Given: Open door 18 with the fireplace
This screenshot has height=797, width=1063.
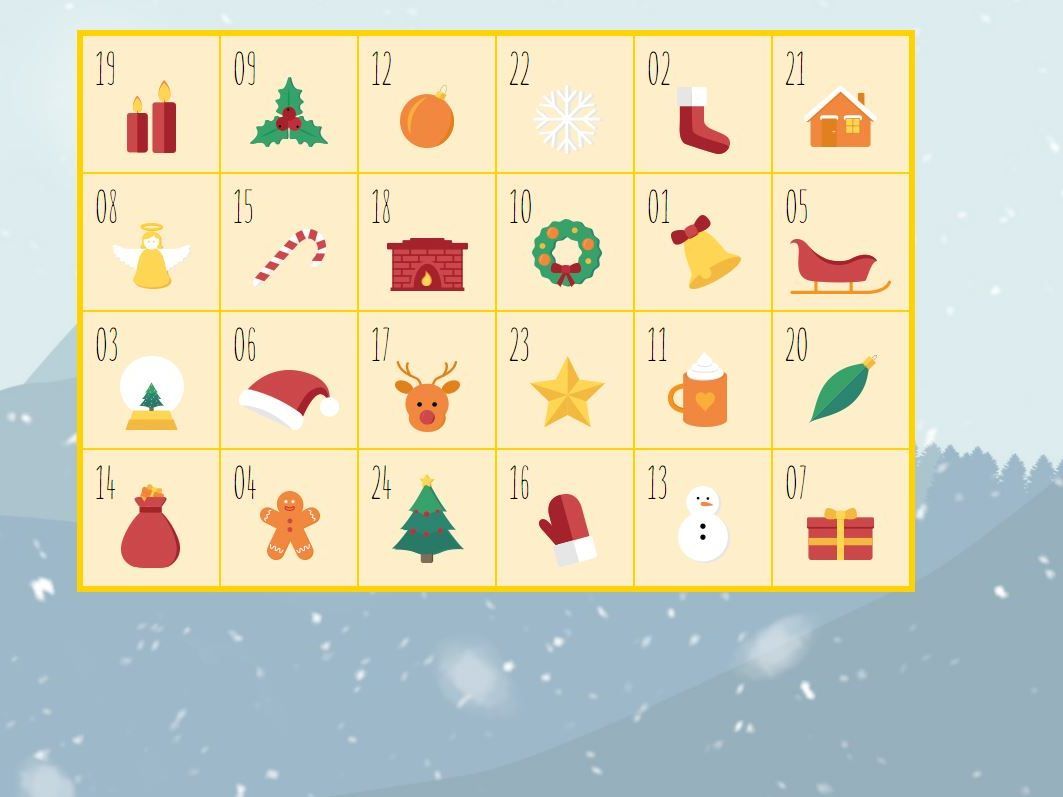Looking at the screenshot, I should click(427, 242).
